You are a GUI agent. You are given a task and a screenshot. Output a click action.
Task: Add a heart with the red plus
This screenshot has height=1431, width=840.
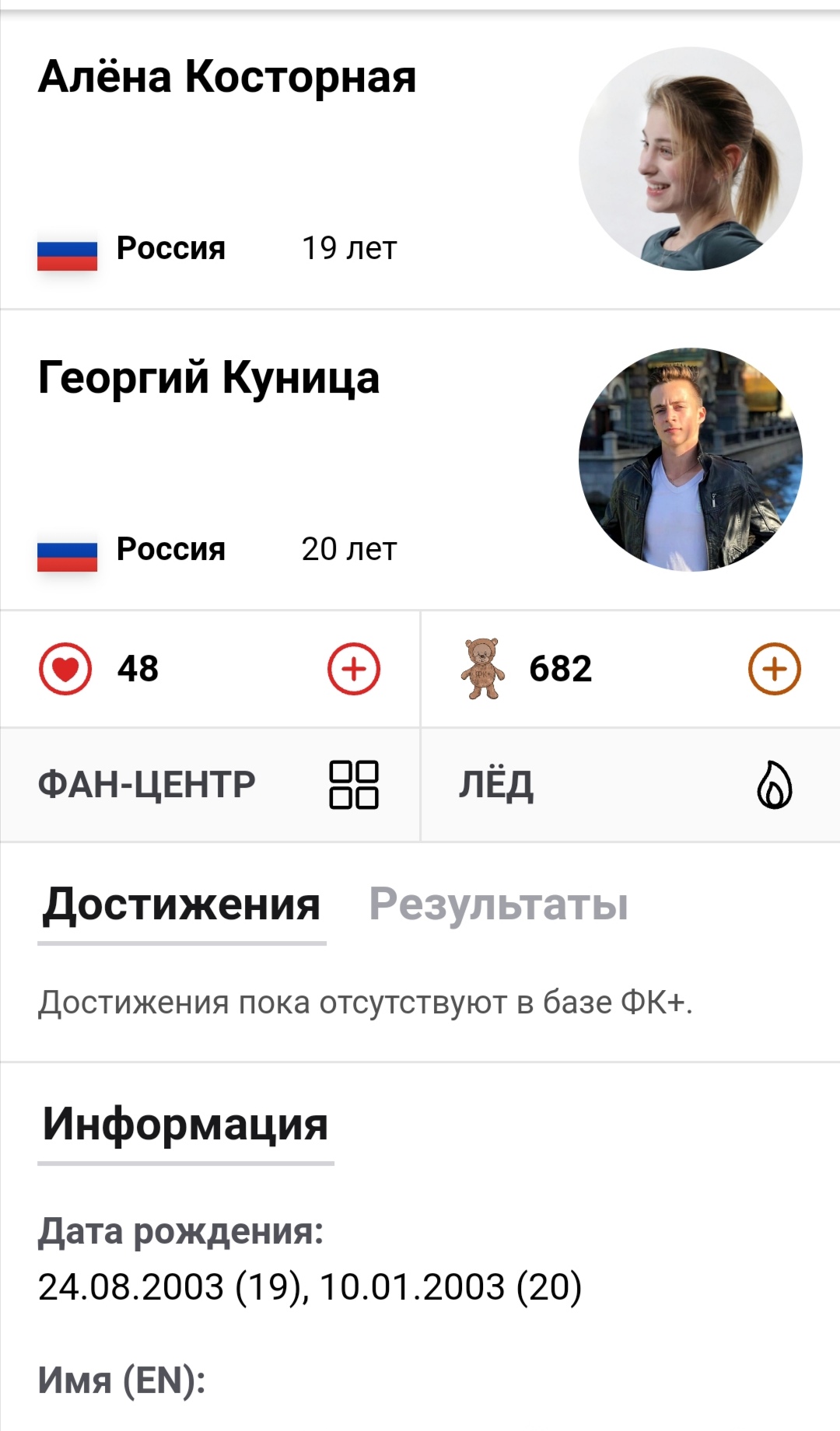tap(354, 669)
